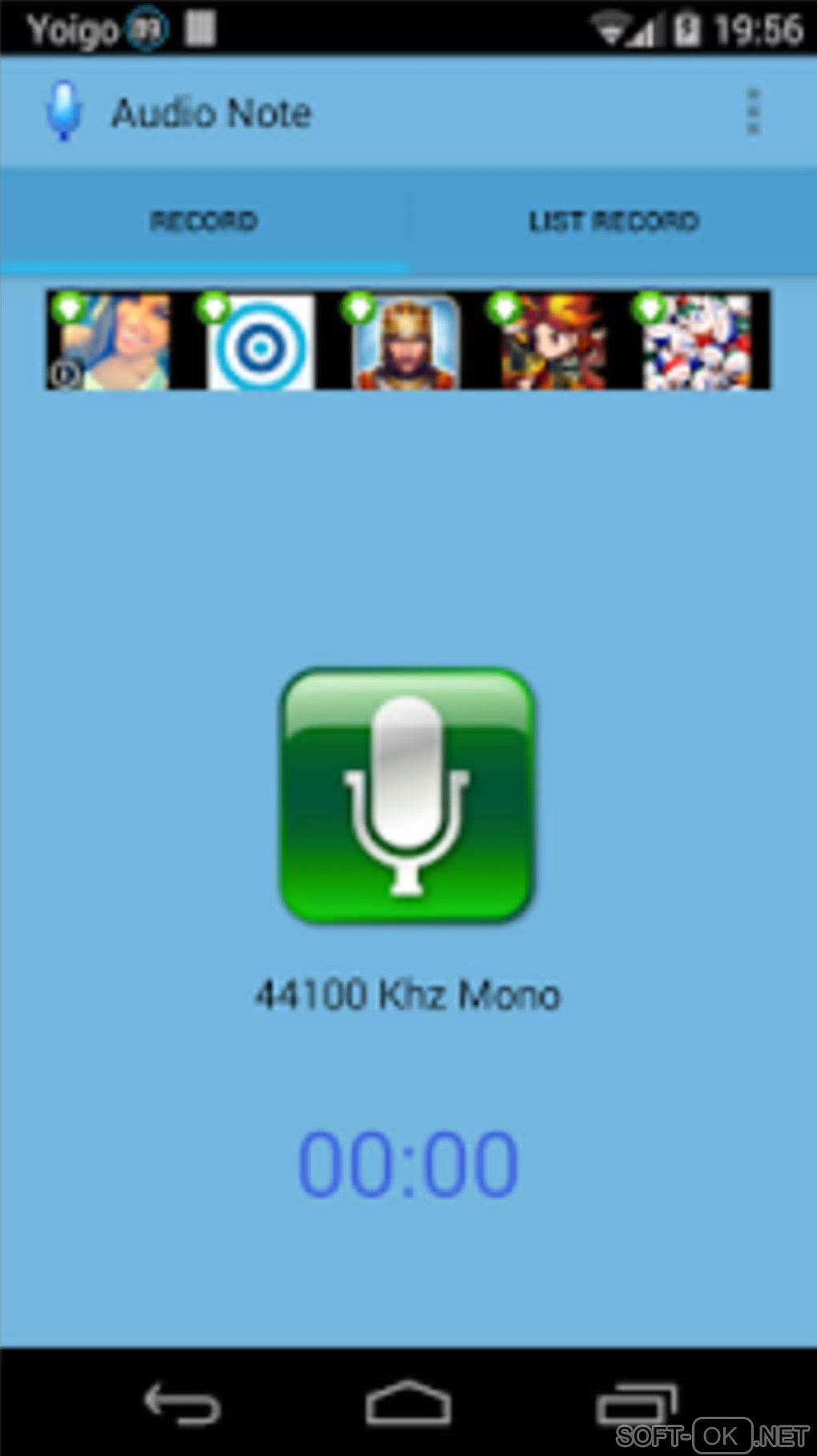
Task: Start recording with the green microphone button
Action: point(407,796)
